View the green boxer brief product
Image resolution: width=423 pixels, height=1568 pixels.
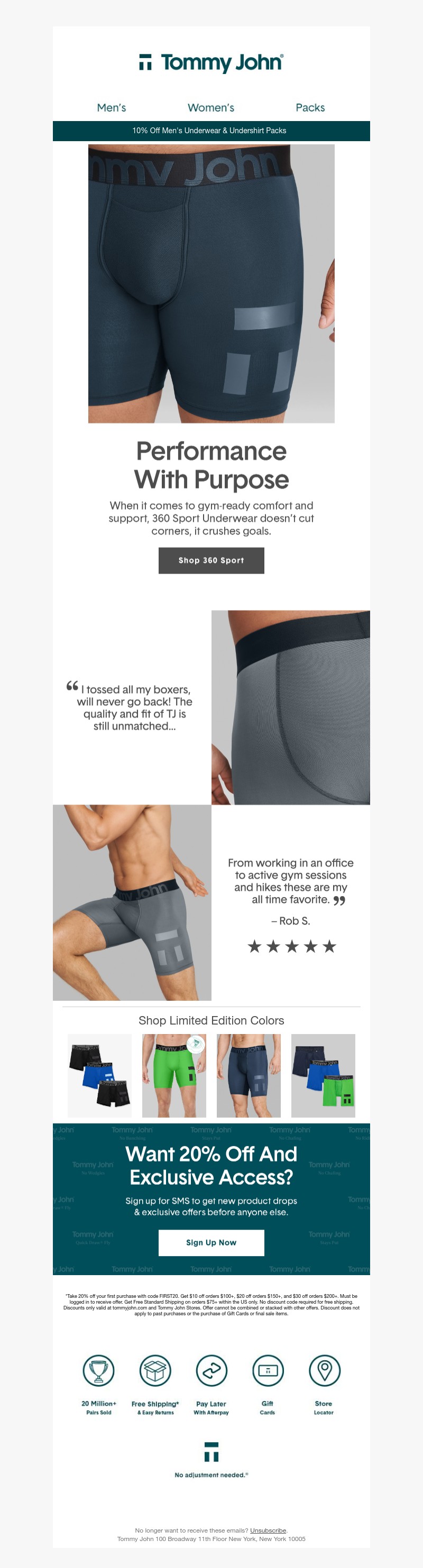[173, 1075]
